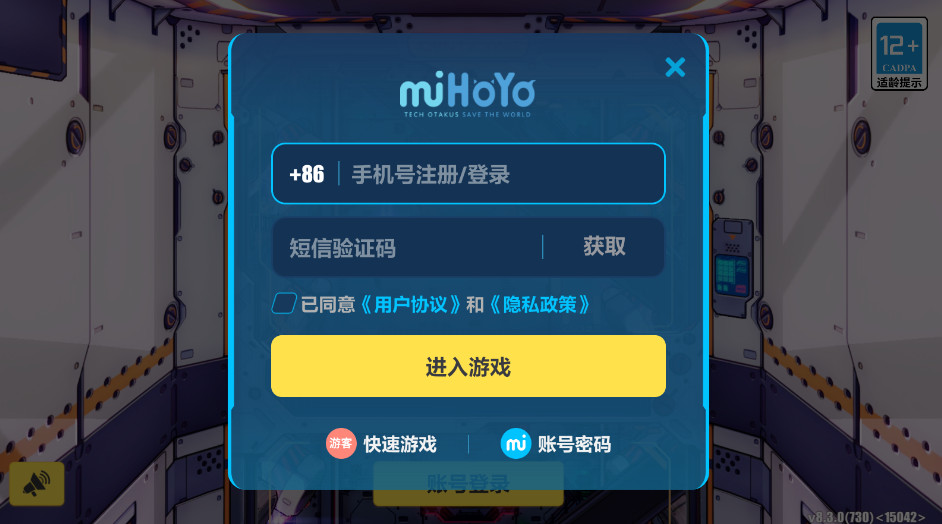Tap the yellow 进入游戏 button
Image resolution: width=942 pixels, height=524 pixels.
pyautogui.click(x=468, y=366)
